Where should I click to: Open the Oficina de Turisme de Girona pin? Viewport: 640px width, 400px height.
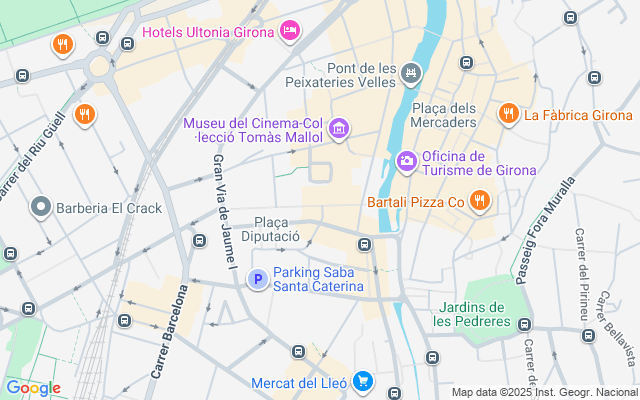tap(406, 161)
